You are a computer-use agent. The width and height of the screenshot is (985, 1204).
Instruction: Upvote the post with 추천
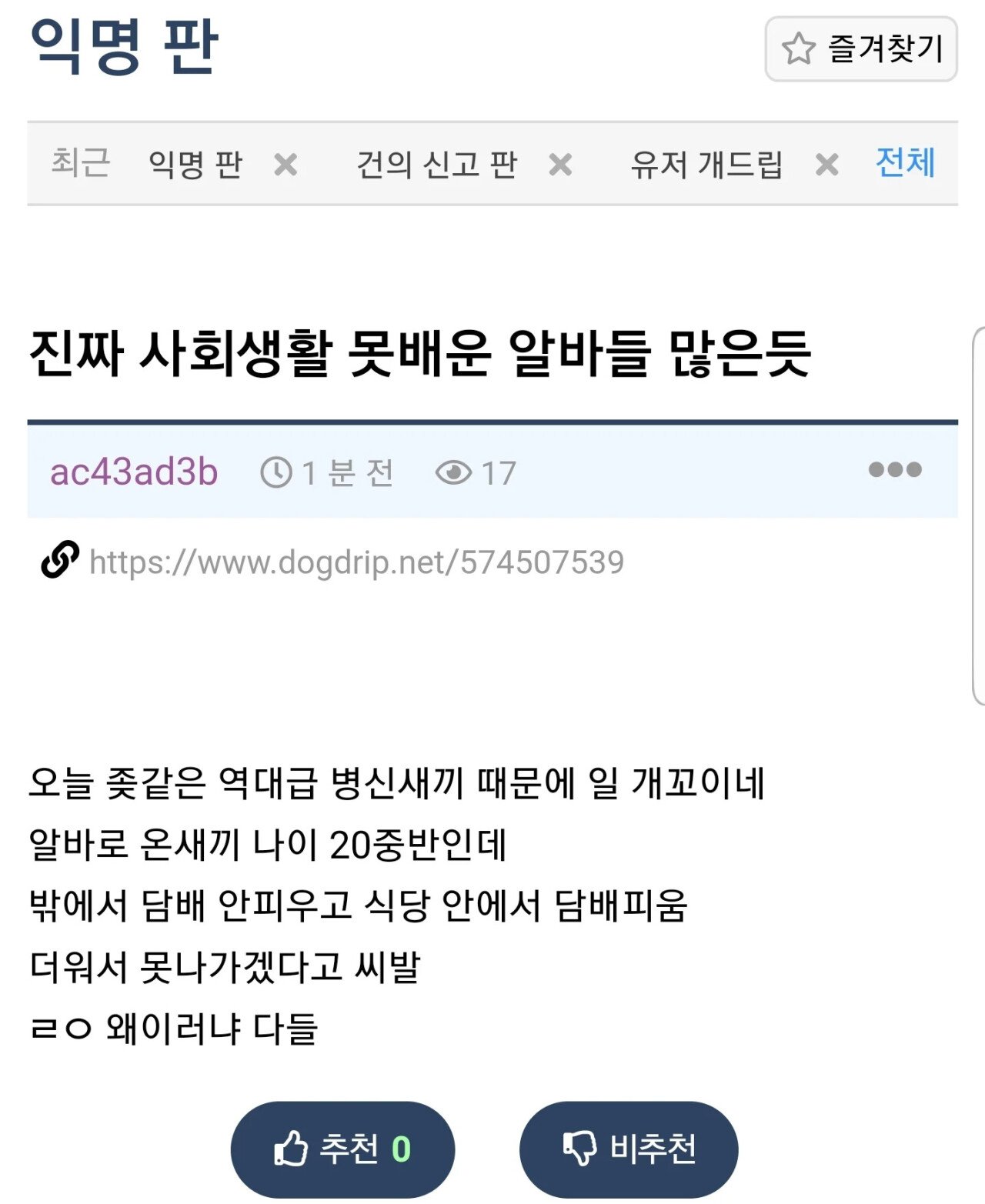point(342,1149)
